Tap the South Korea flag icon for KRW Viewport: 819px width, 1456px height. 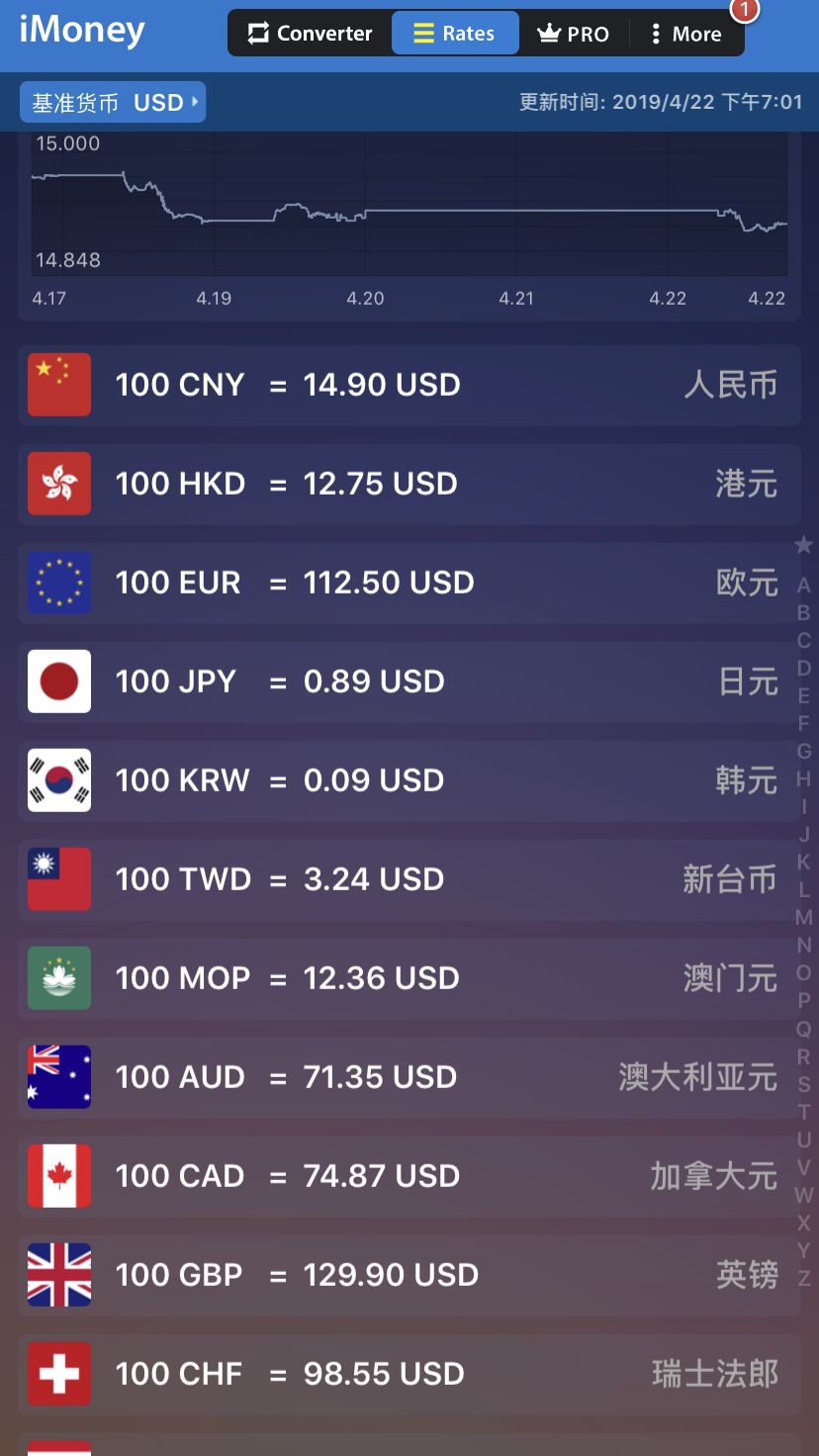(58, 779)
